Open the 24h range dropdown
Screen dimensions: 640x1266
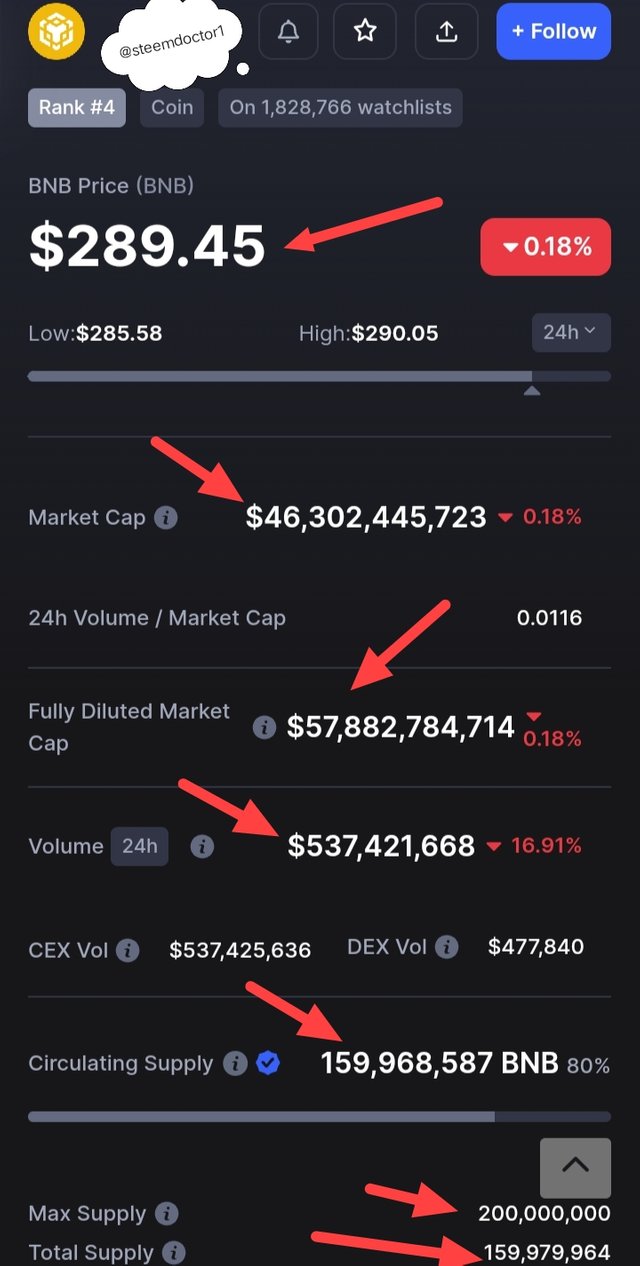tap(570, 332)
